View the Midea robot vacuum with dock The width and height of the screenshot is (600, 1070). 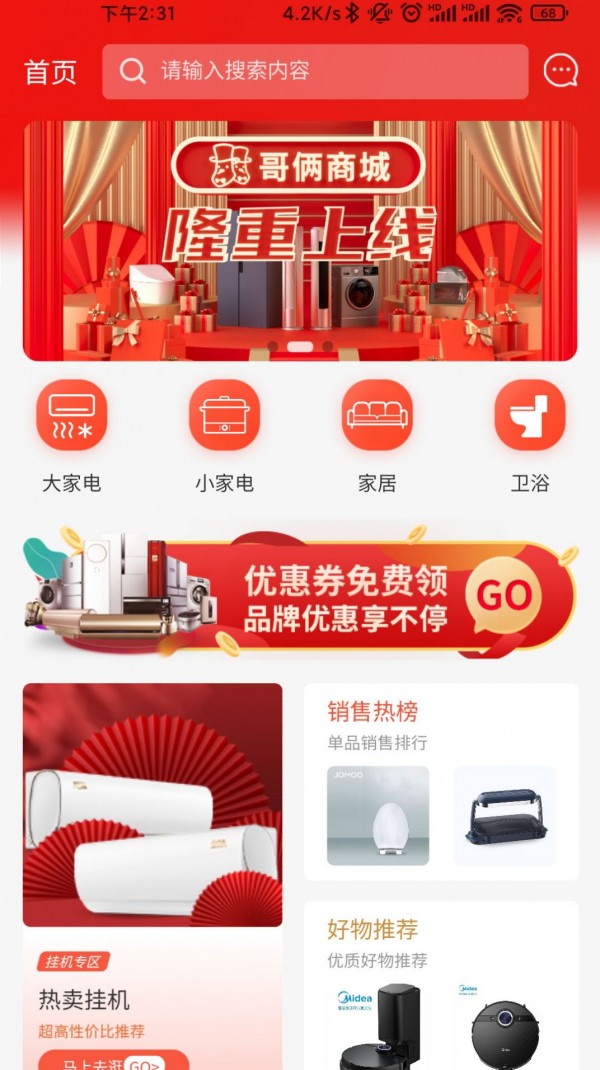378,1025
